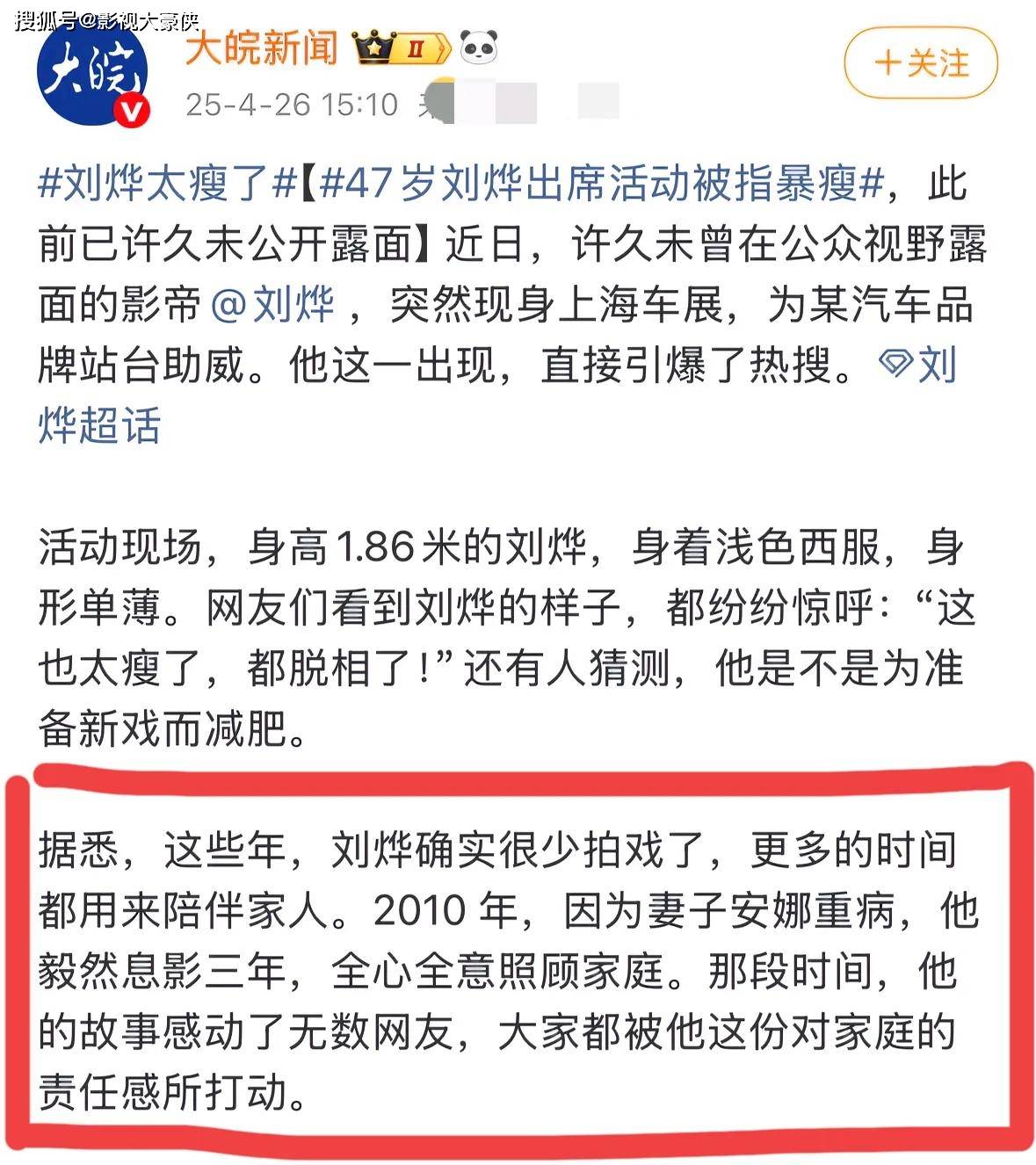Follow the 大皖新闻 account
Screen dimensions: 1036x1165
tap(920, 63)
